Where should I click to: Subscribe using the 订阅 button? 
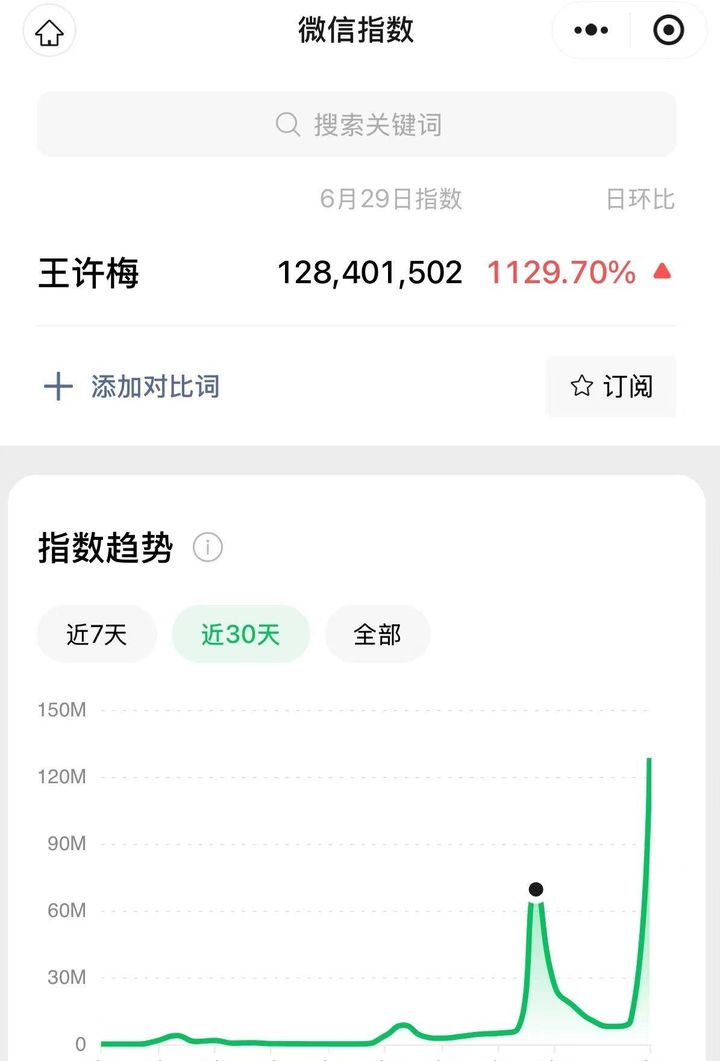pos(611,387)
